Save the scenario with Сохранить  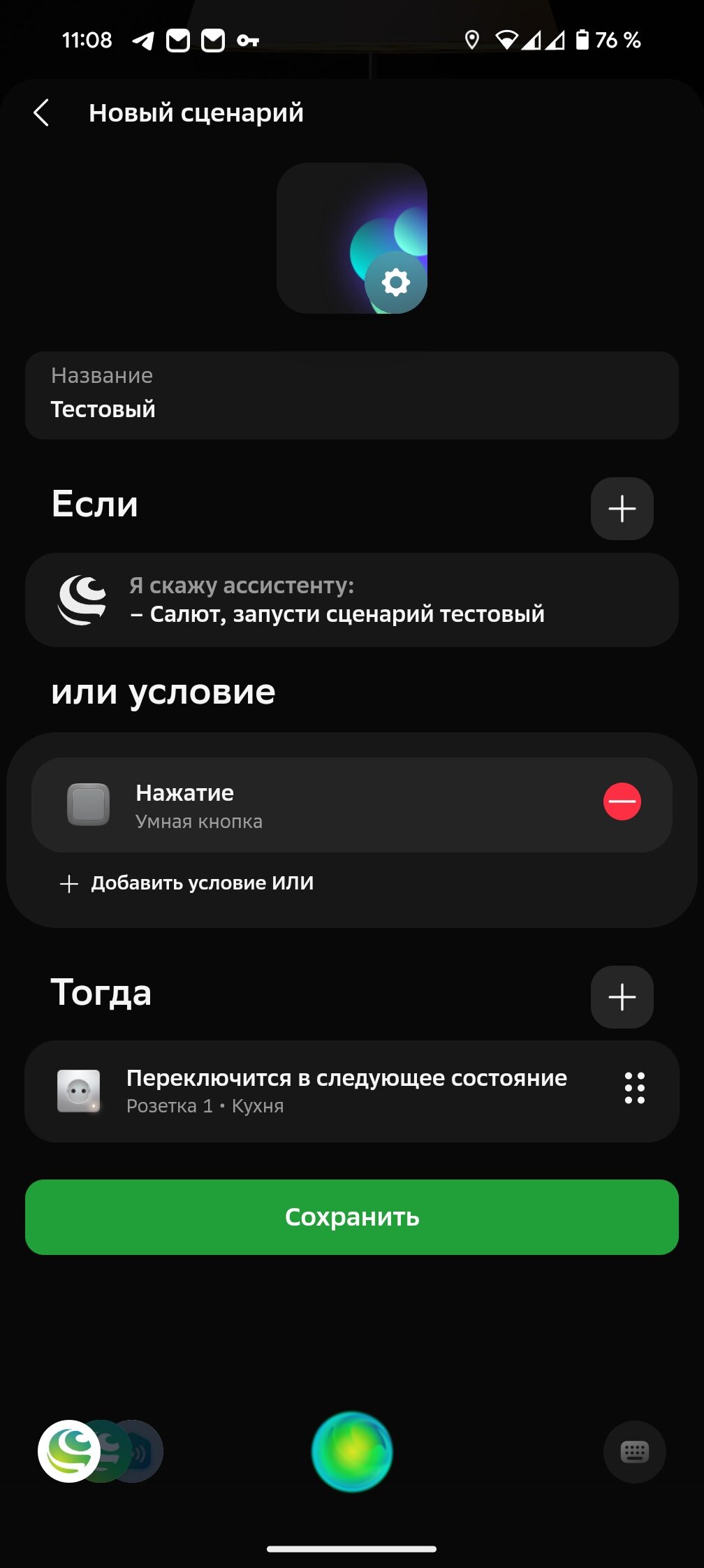click(x=352, y=1217)
